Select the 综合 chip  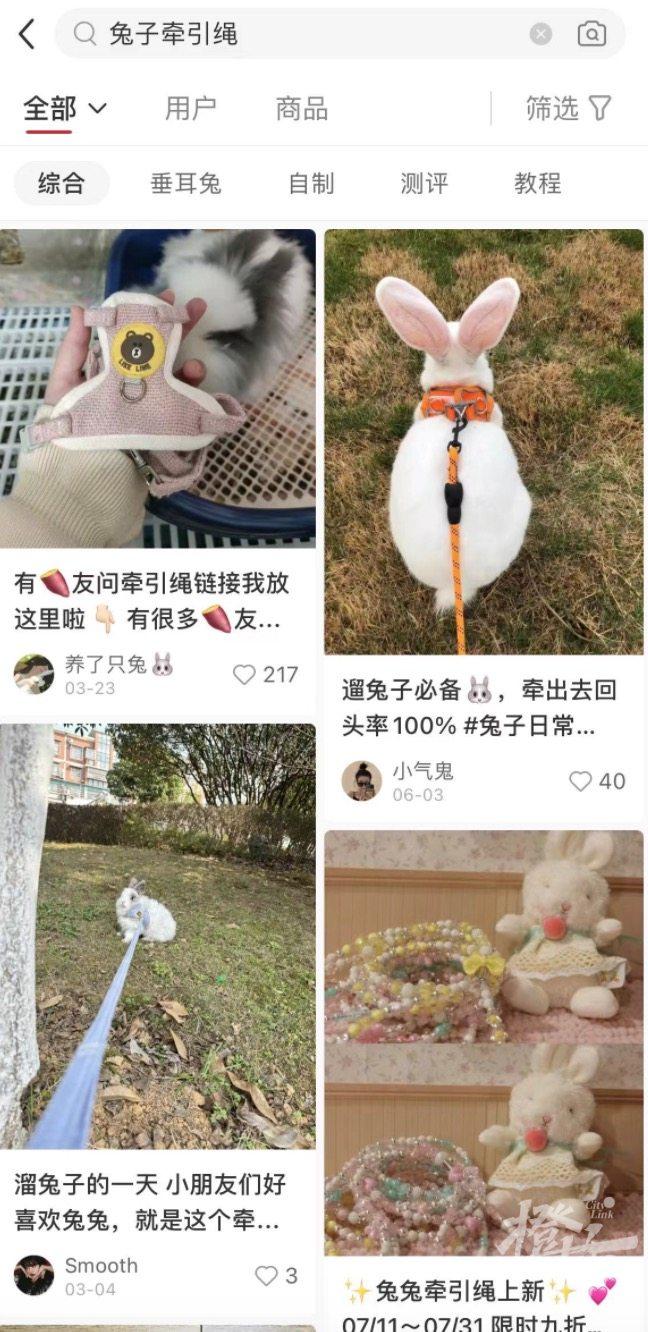point(61,183)
